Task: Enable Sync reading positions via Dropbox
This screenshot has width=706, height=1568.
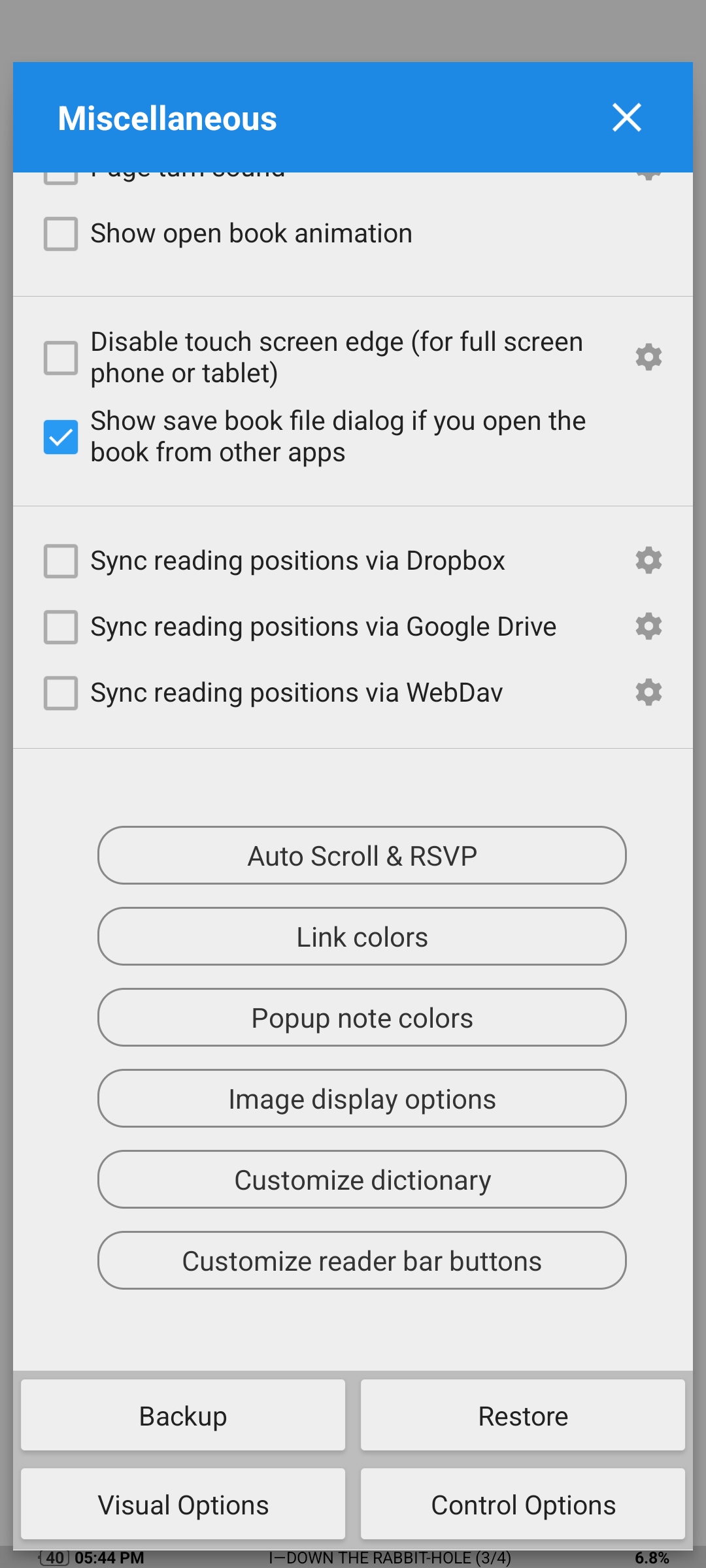Action: pyautogui.click(x=61, y=561)
